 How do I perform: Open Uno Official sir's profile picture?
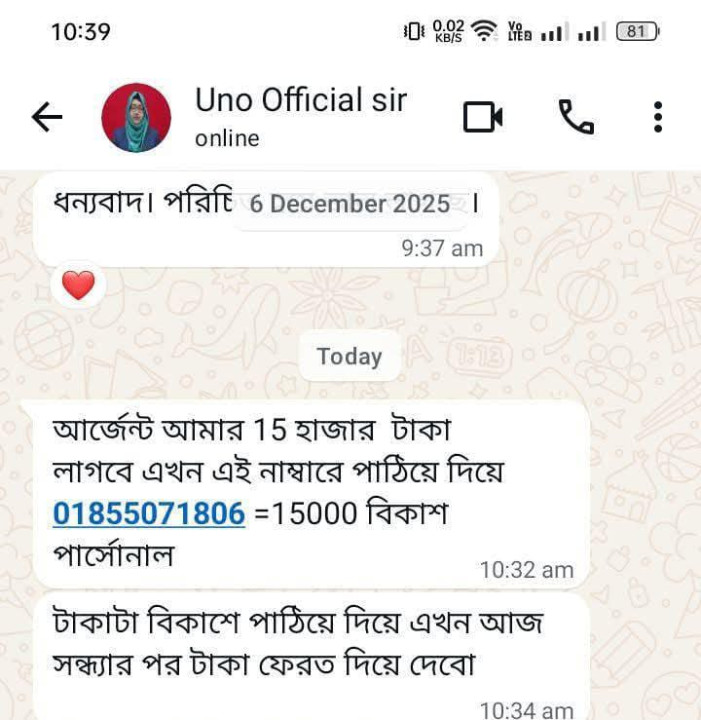coord(136,118)
